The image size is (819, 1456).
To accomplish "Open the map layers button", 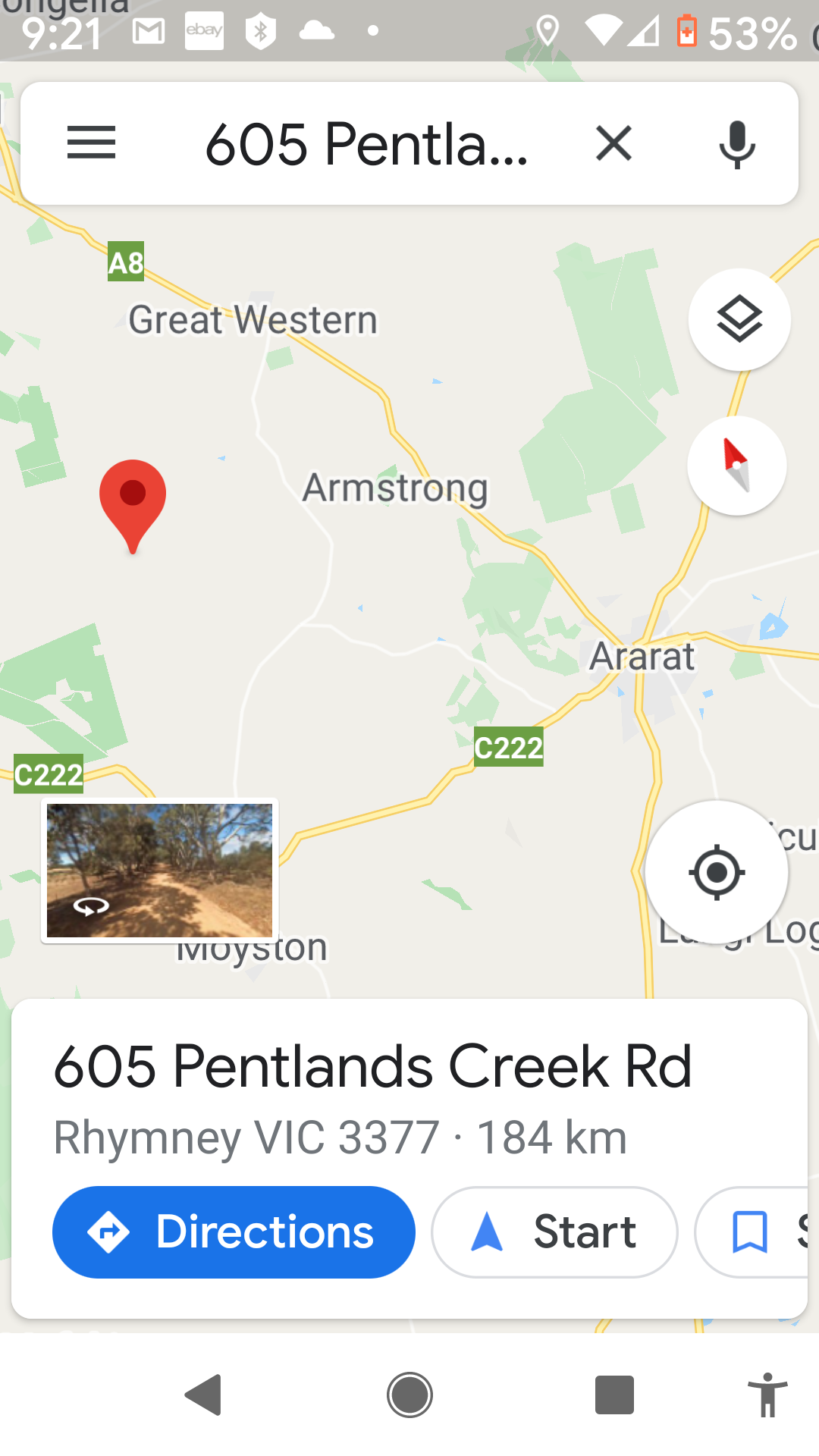I will pos(739,320).
